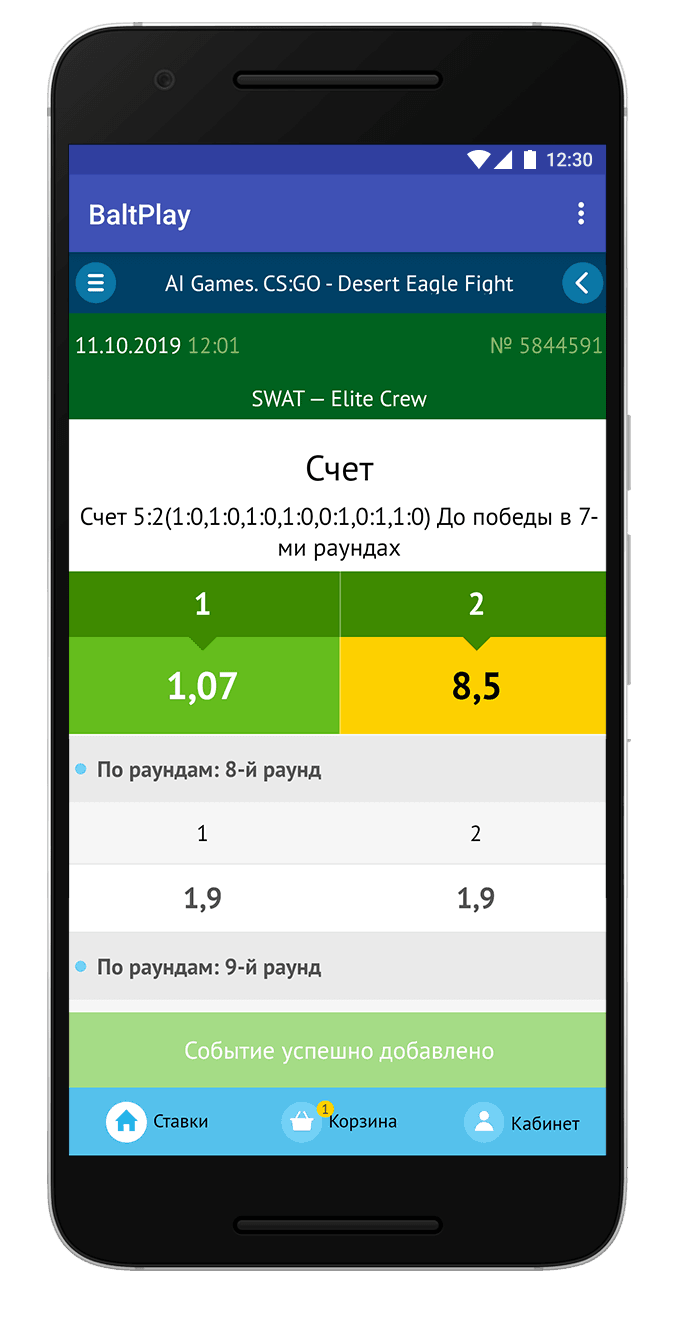Expand the По раундам: 9-й раунд section
This screenshot has width=678, height=1317.
pos(208,967)
